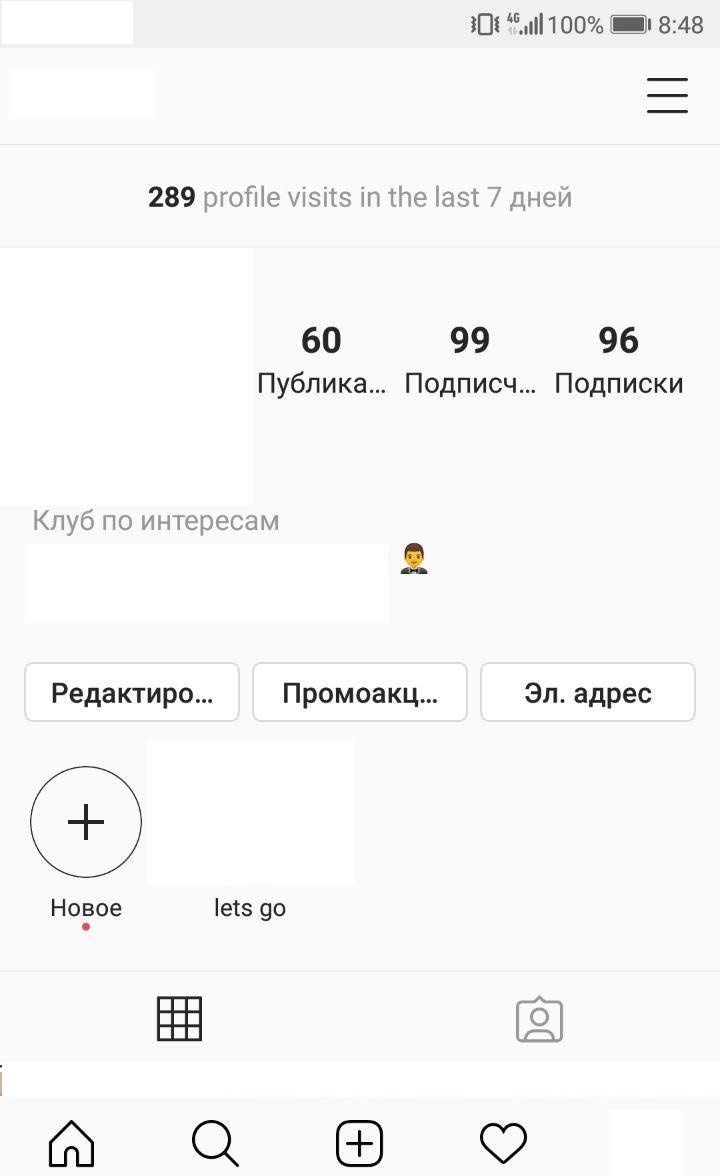Open the hamburger menu icon
721x1176 pixels.
click(x=667, y=95)
